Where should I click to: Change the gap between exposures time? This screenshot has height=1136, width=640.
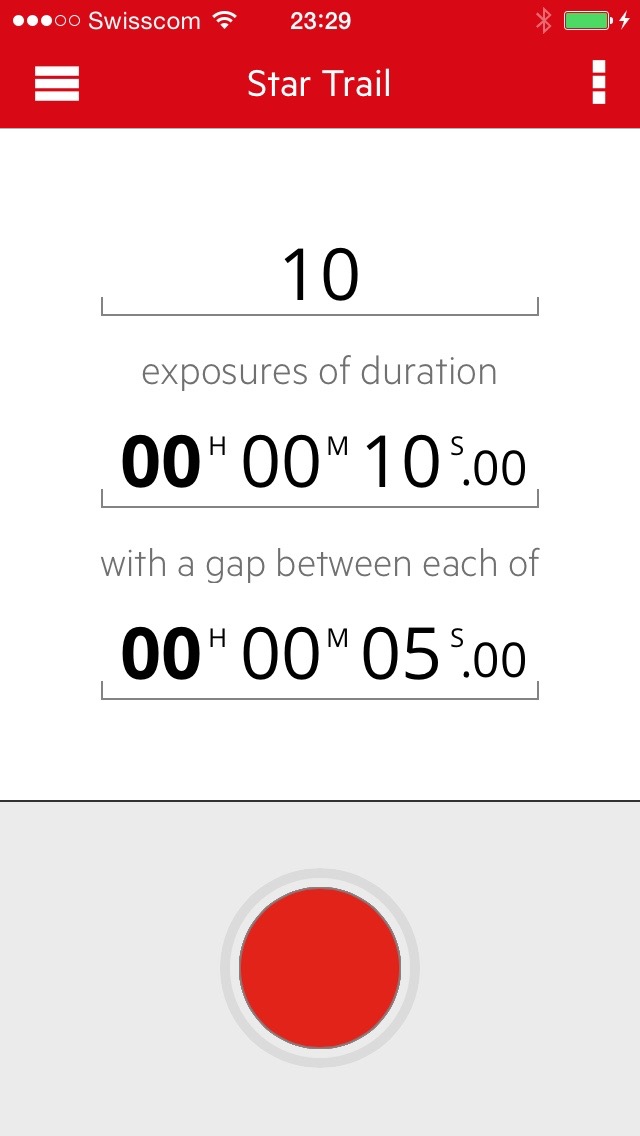(x=320, y=659)
